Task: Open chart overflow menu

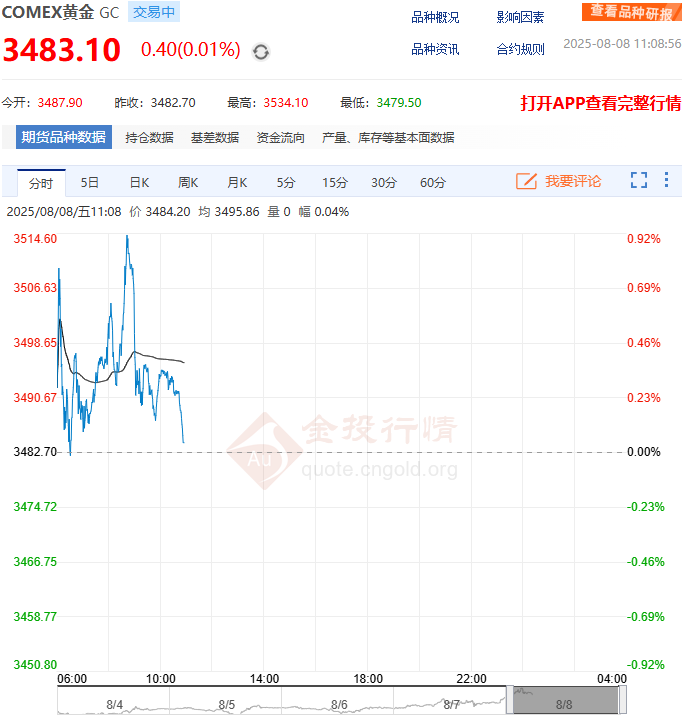Action: [667, 180]
